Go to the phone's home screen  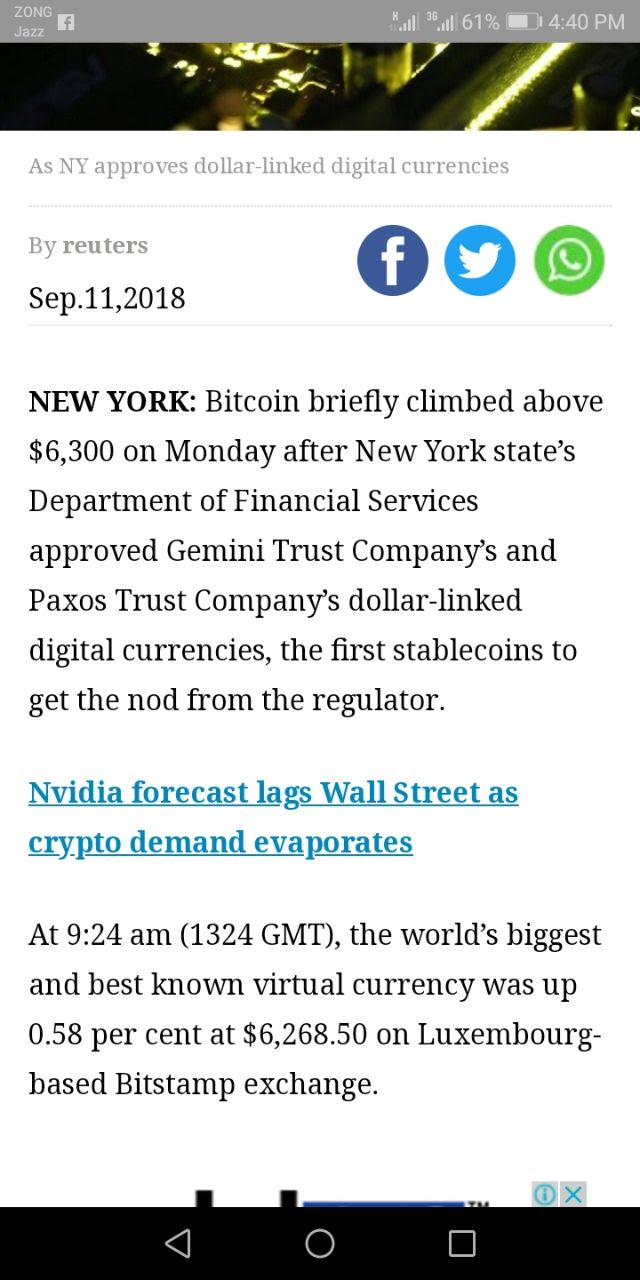pos(320,1243)
